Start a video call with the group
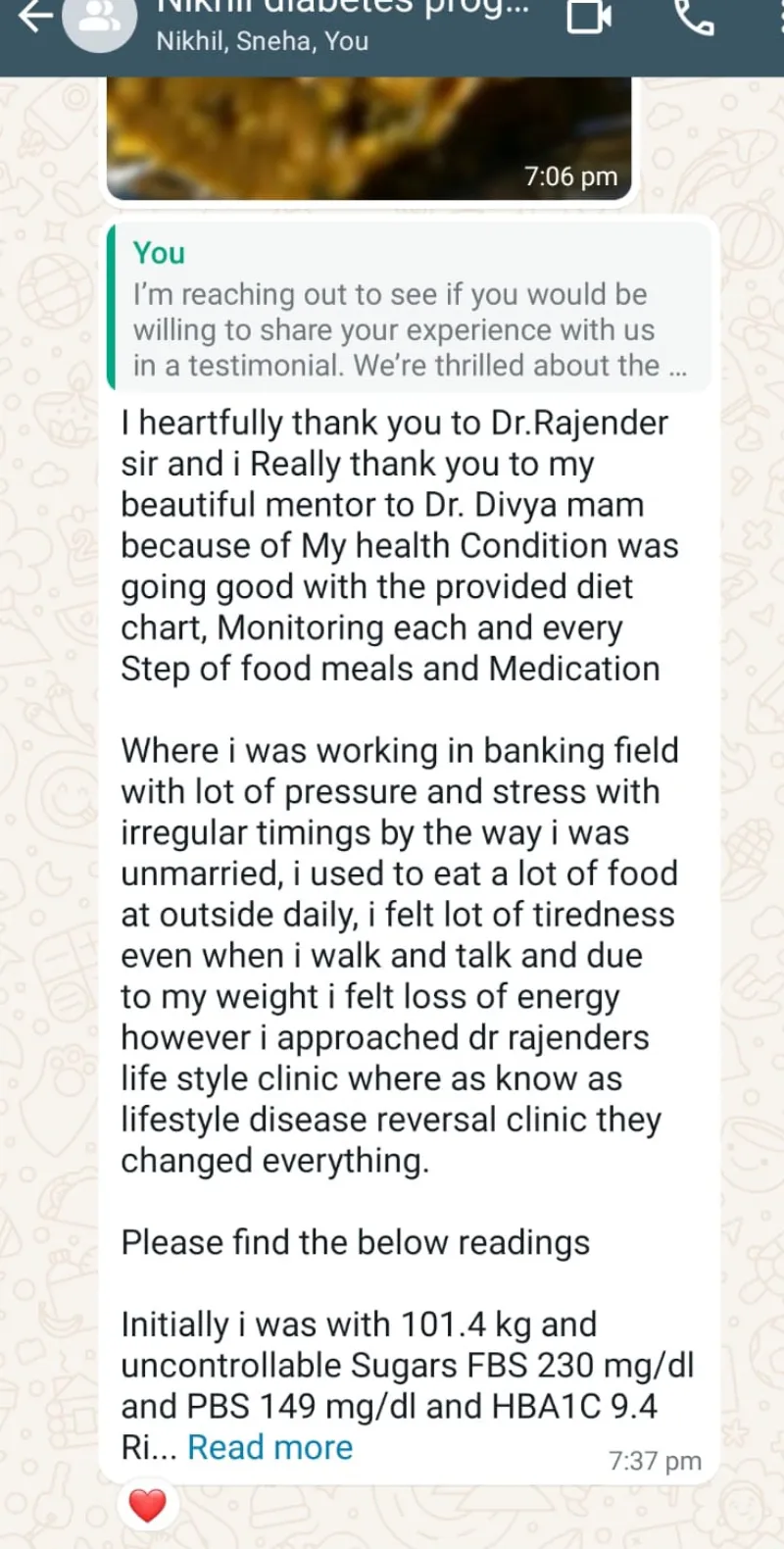The height and width of the screenshot is (1549, 784). coord(589,17)
